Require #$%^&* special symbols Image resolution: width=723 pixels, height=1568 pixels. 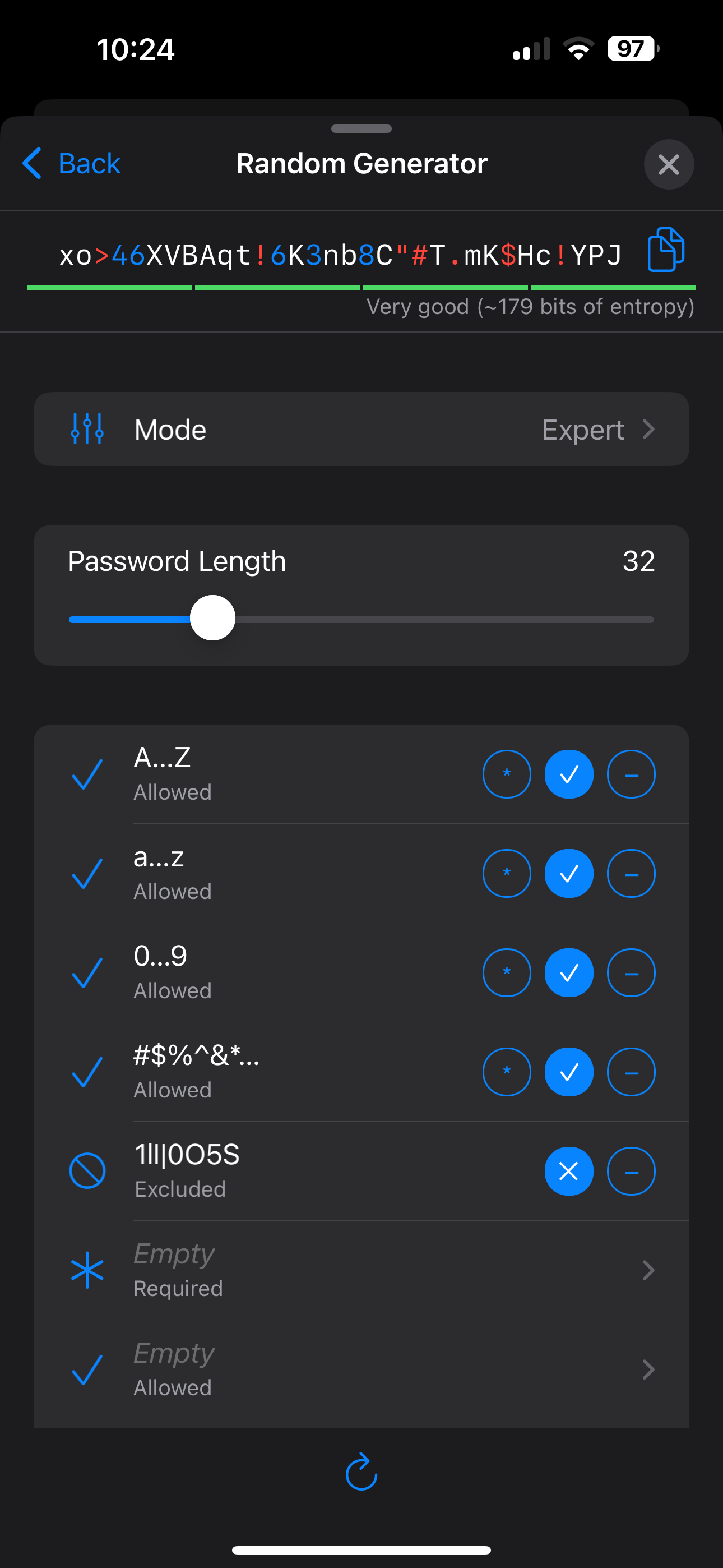(506, 1072)
